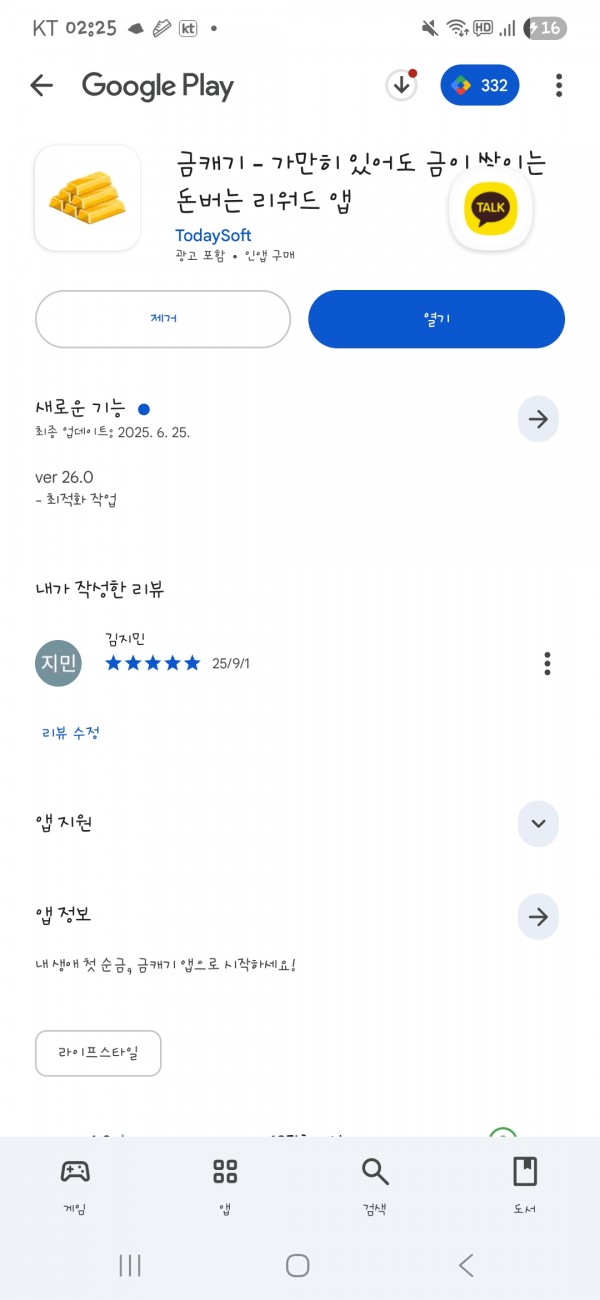Open the Play Points 332 badge
Image resolution: width=600 pixels, height=1300 pixels.
(x=480, y=86)
